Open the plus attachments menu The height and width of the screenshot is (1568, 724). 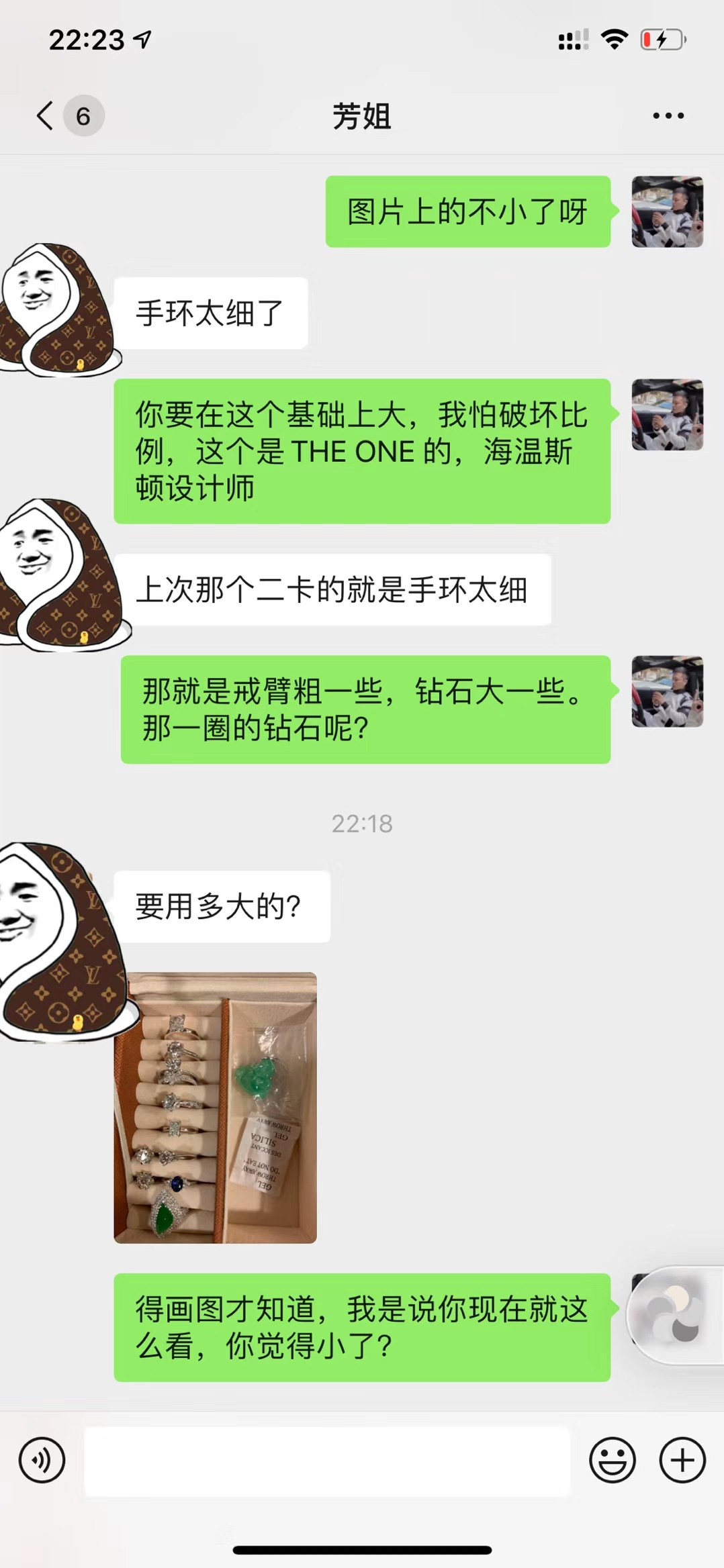pyautogui.click(x=682, y=1460)
